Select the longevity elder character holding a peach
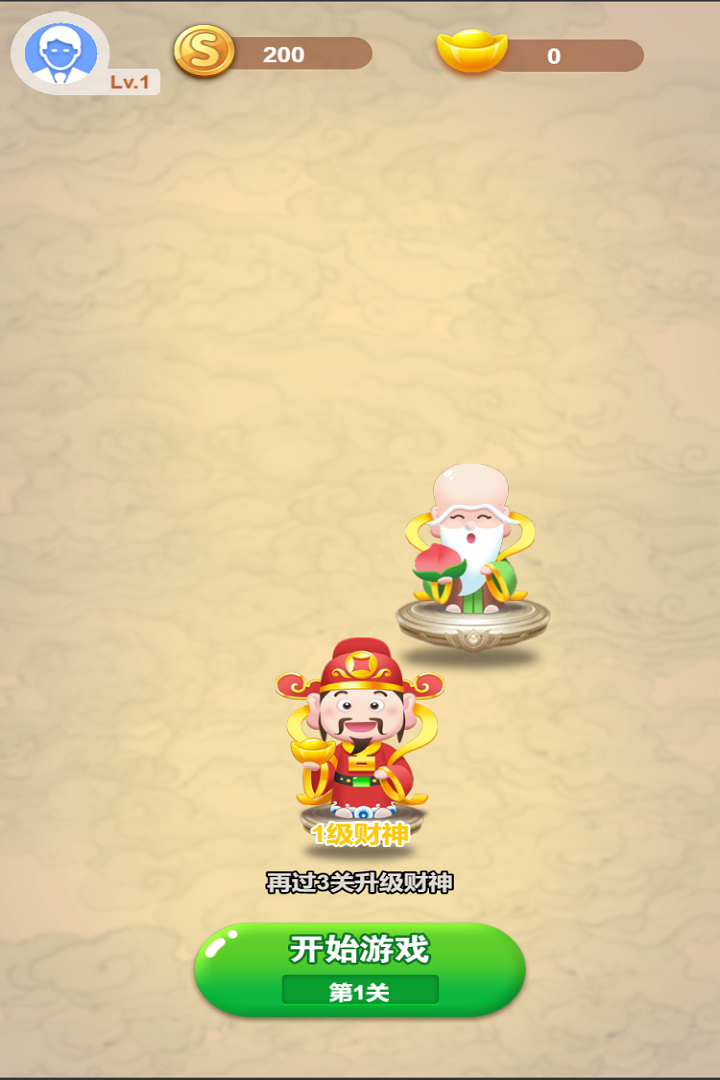This screenshot has height=1080, width=720. coord(471,550)
